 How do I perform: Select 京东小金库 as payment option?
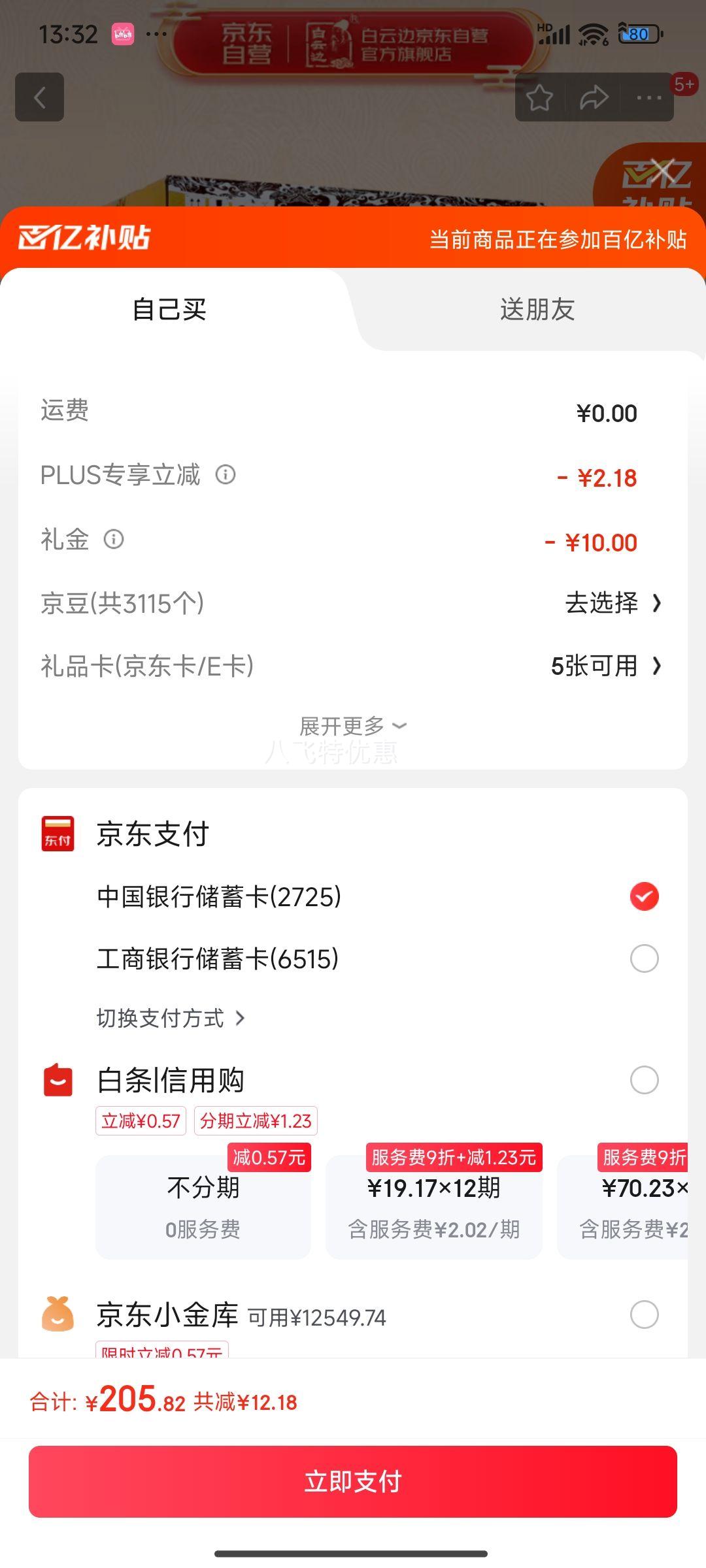click(644, 1315)
